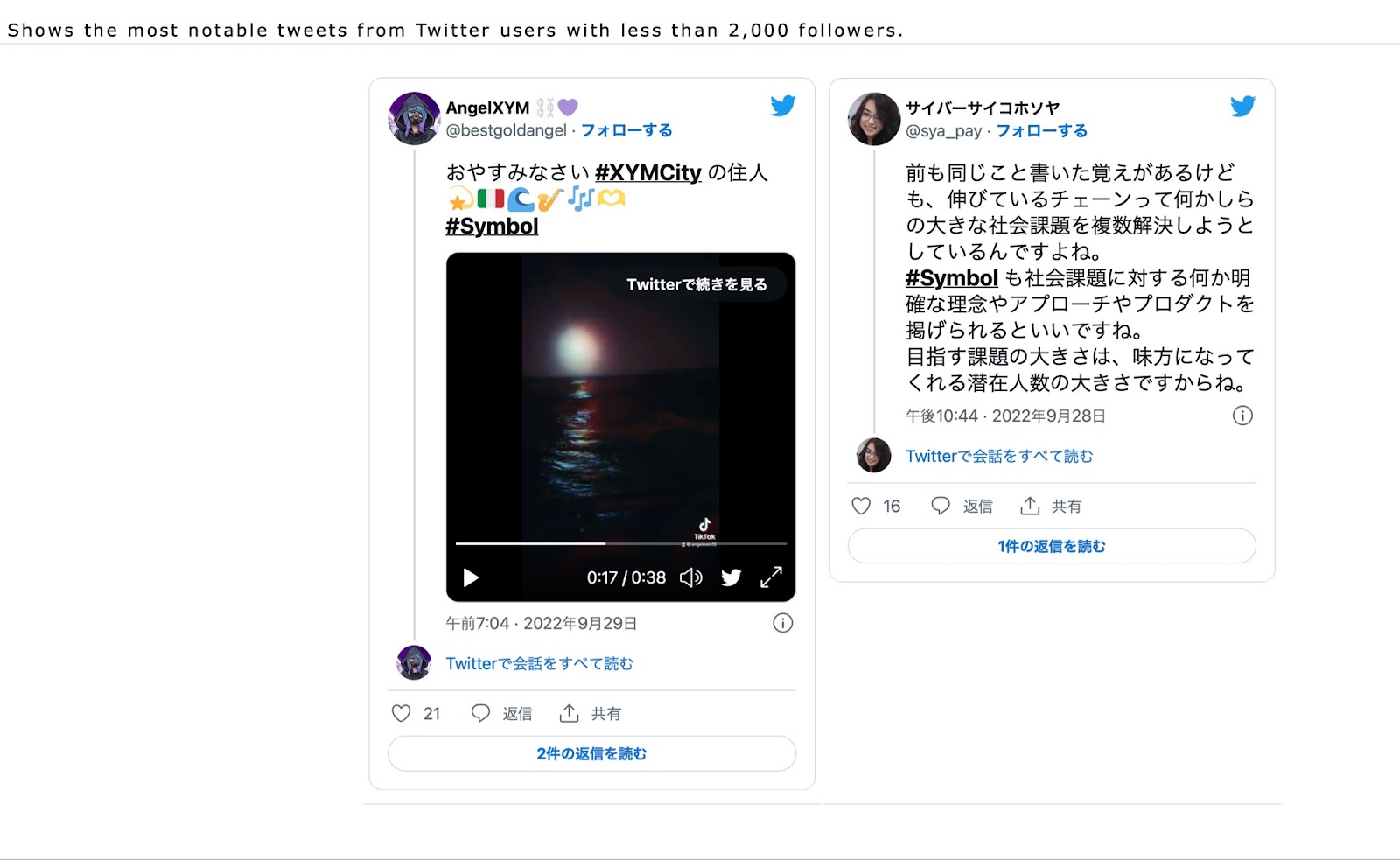Open the #Symbol hashtag in サイバーサイコホソヤ's tweet

point(951,278)
